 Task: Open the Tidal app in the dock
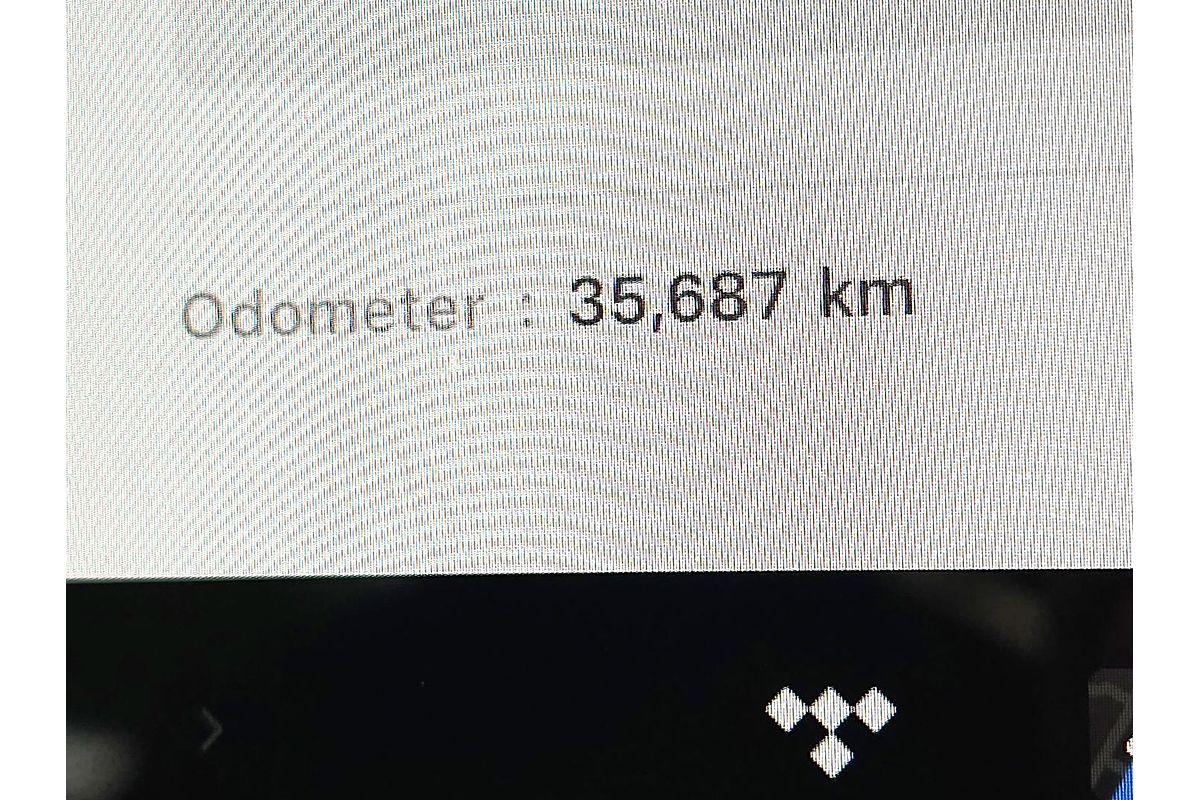coord(830,728)
